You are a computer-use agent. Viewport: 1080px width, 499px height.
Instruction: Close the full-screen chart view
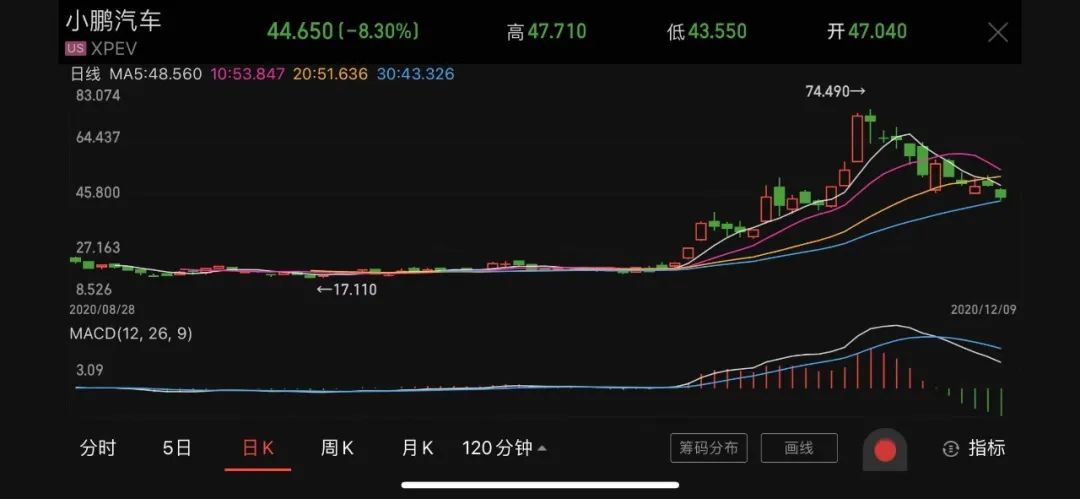997,32
